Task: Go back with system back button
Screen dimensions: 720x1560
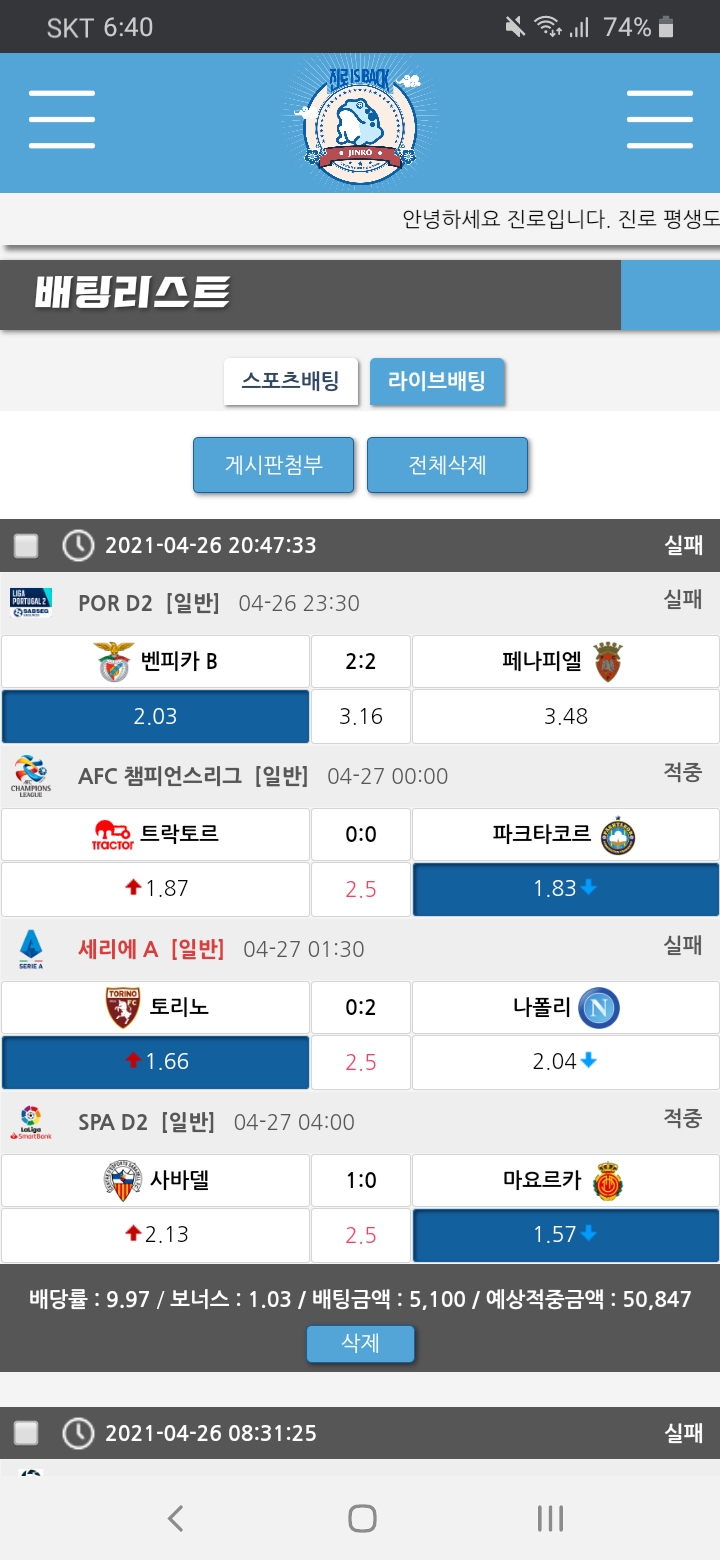Action: click(175, 1519)
